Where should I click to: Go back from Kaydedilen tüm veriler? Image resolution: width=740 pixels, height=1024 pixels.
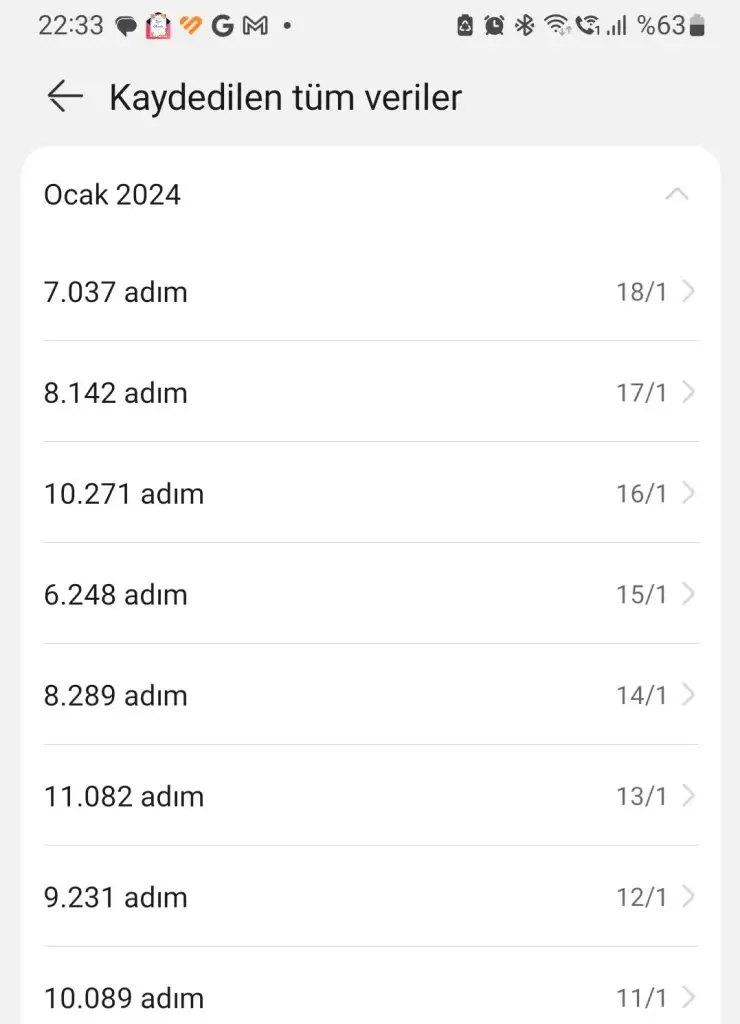pyautogui.click(x=64, y=97)
